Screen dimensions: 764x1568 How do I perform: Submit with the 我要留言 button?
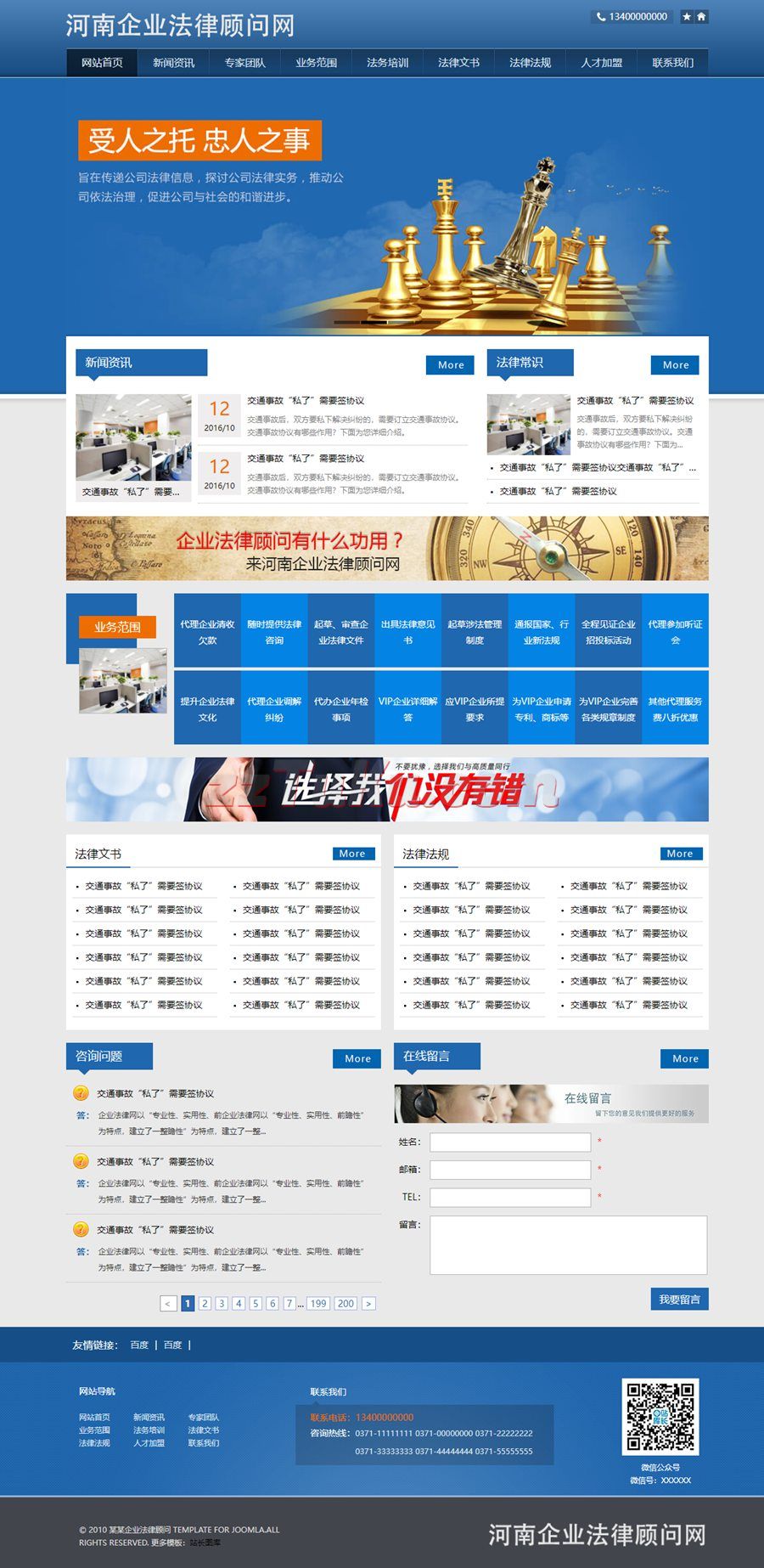678,1299
